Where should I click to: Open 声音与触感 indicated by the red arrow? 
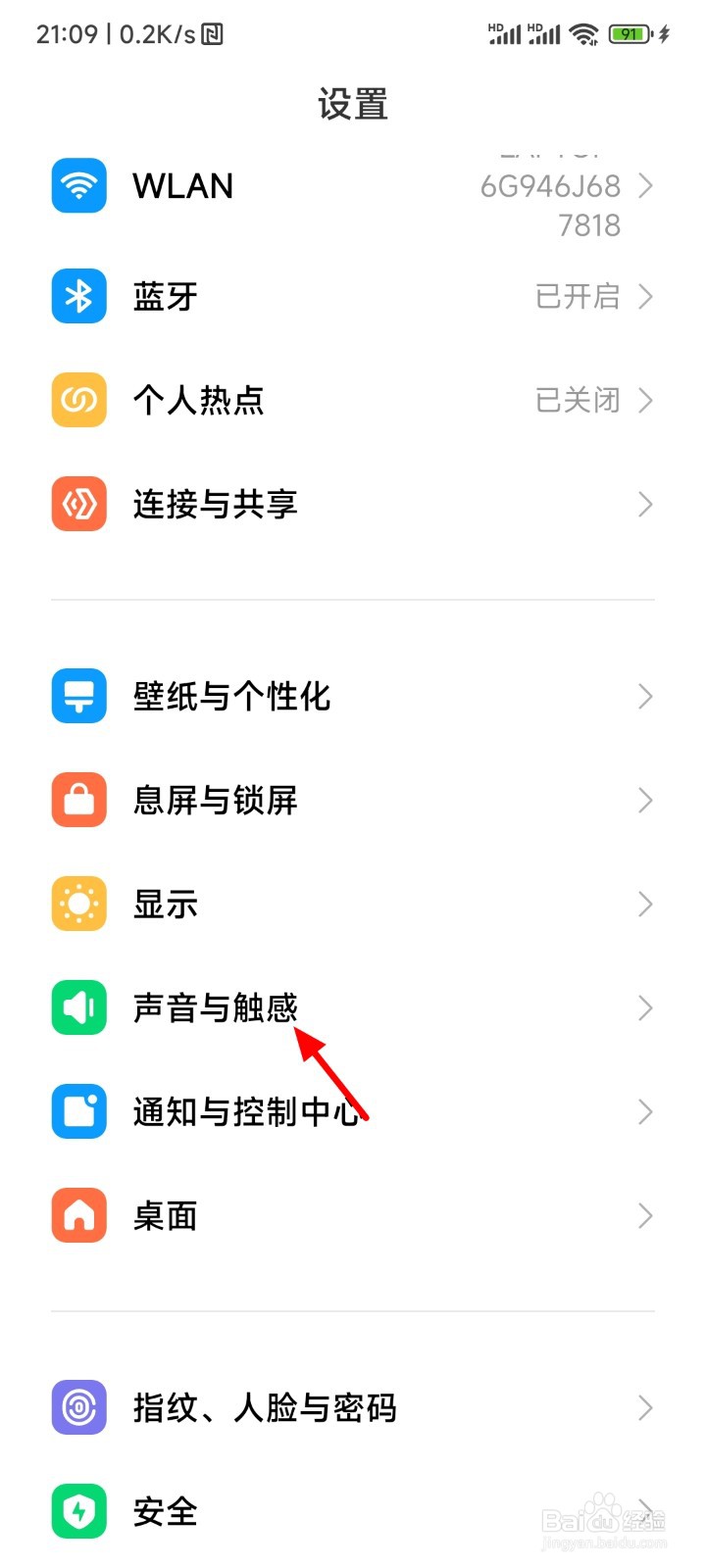(x=216, y=1007)
